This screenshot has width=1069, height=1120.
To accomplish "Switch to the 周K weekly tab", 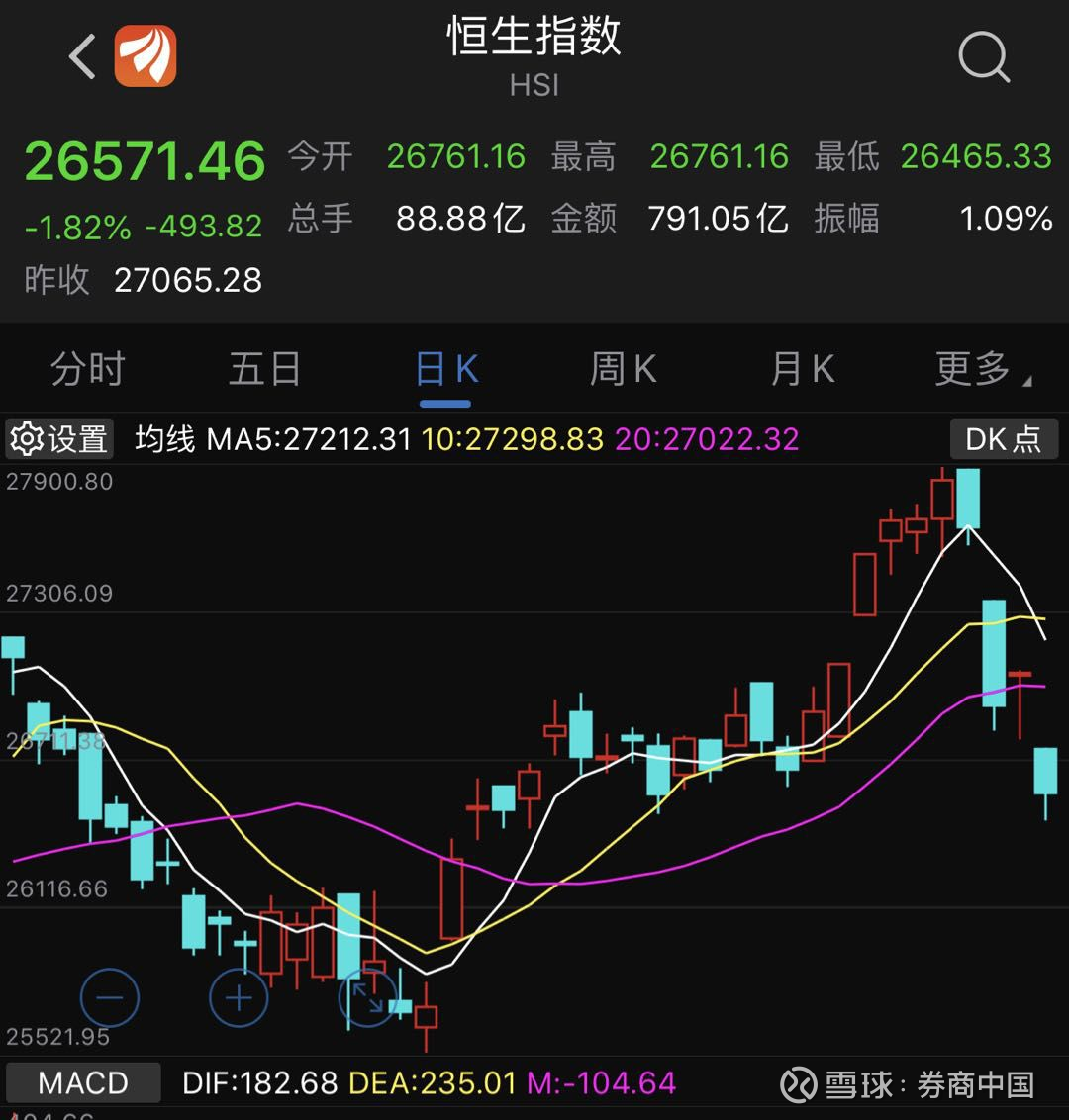I will pos(623,367).
